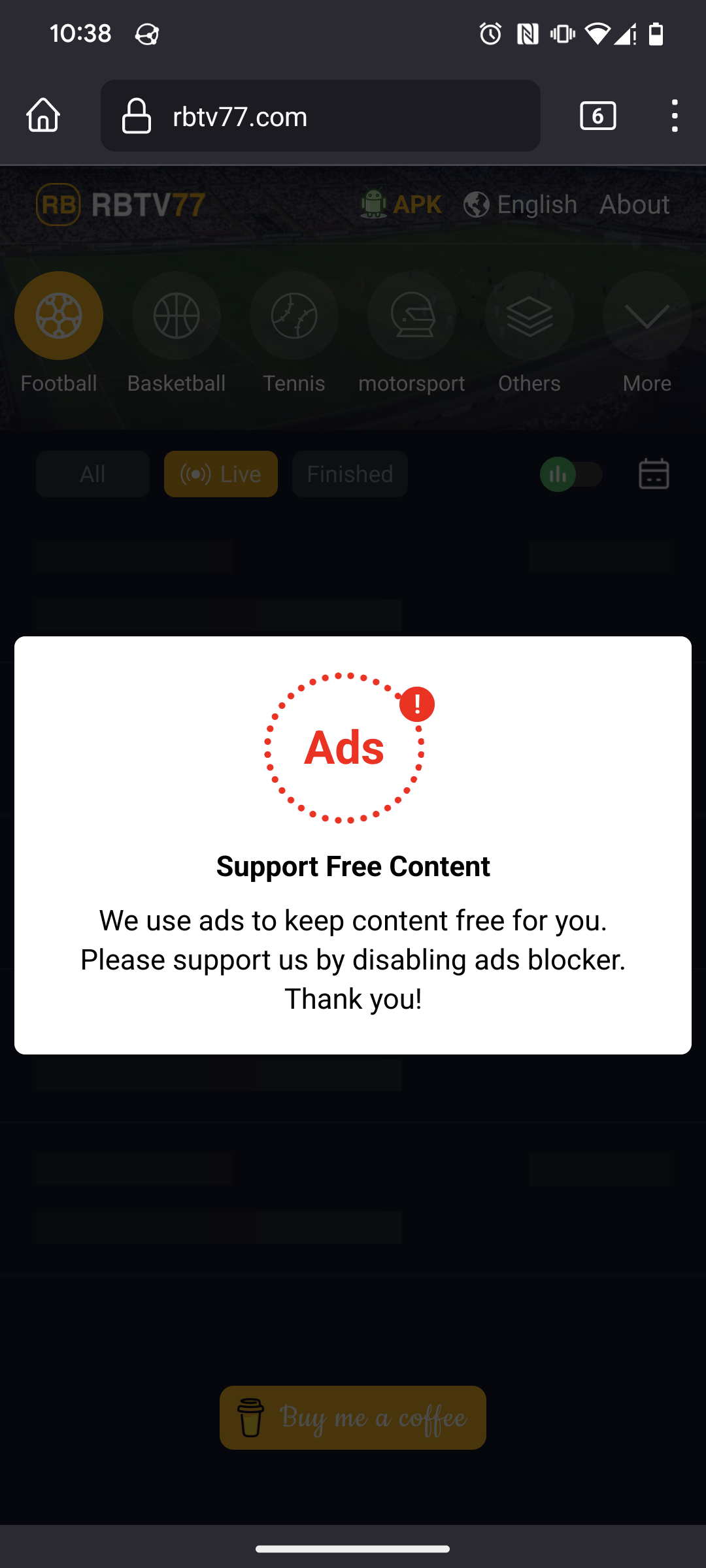Select the Tennis category
Screen dimensions: 706x1568
point(294,316)
